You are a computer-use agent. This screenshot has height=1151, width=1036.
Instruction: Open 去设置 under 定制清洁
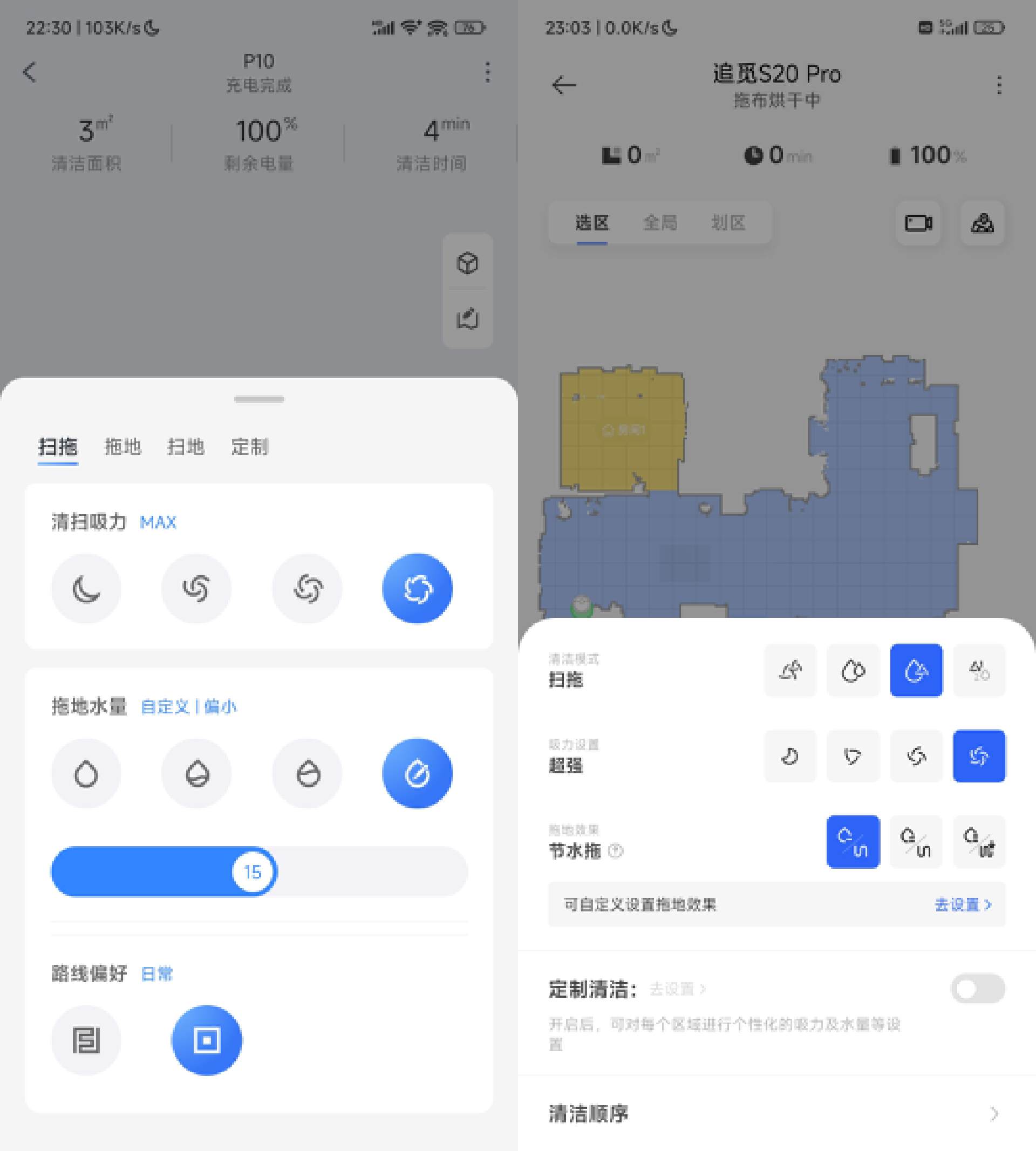pos(677,989)
